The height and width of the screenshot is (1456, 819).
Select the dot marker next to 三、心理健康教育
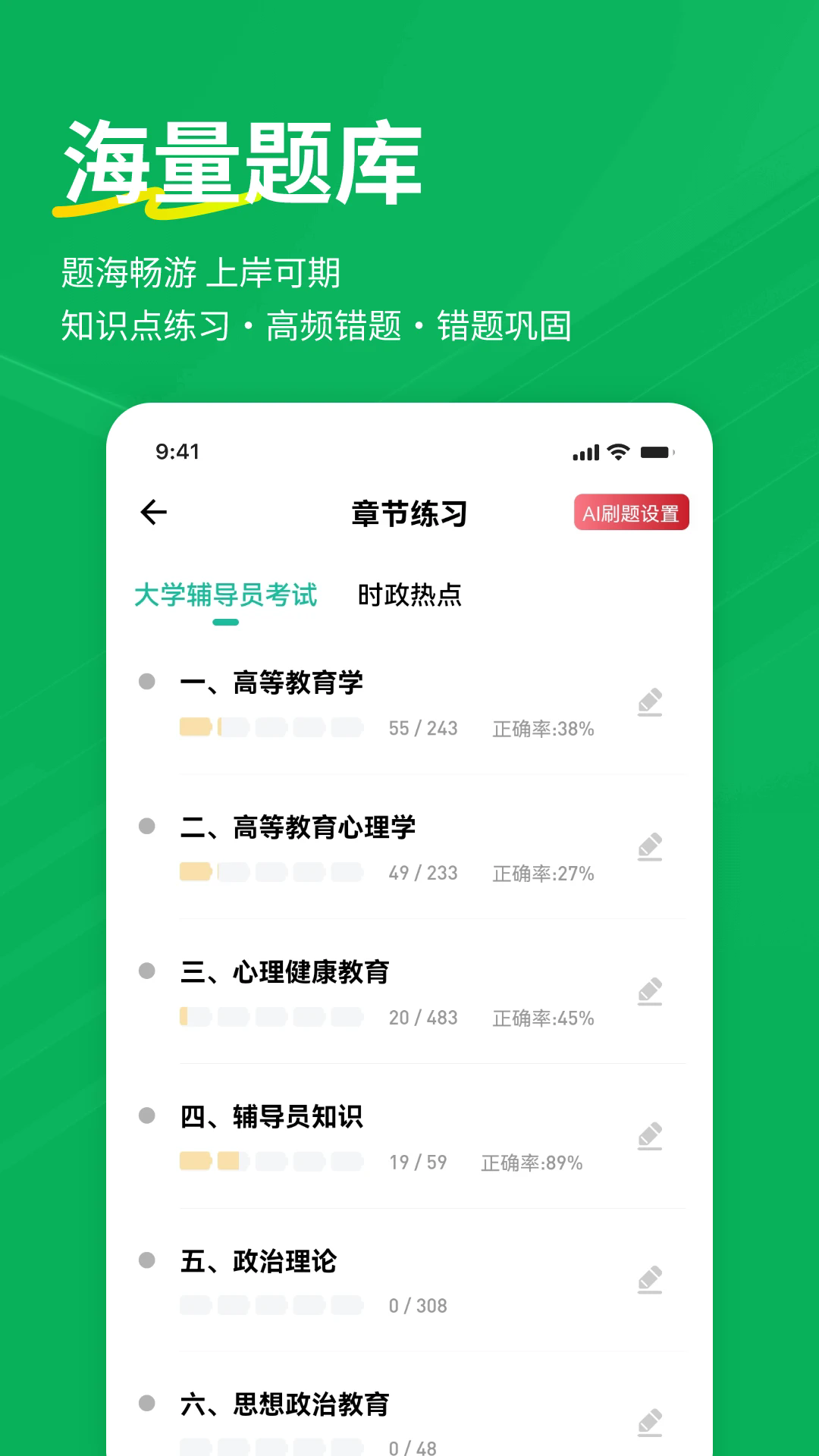coord(145,971)
